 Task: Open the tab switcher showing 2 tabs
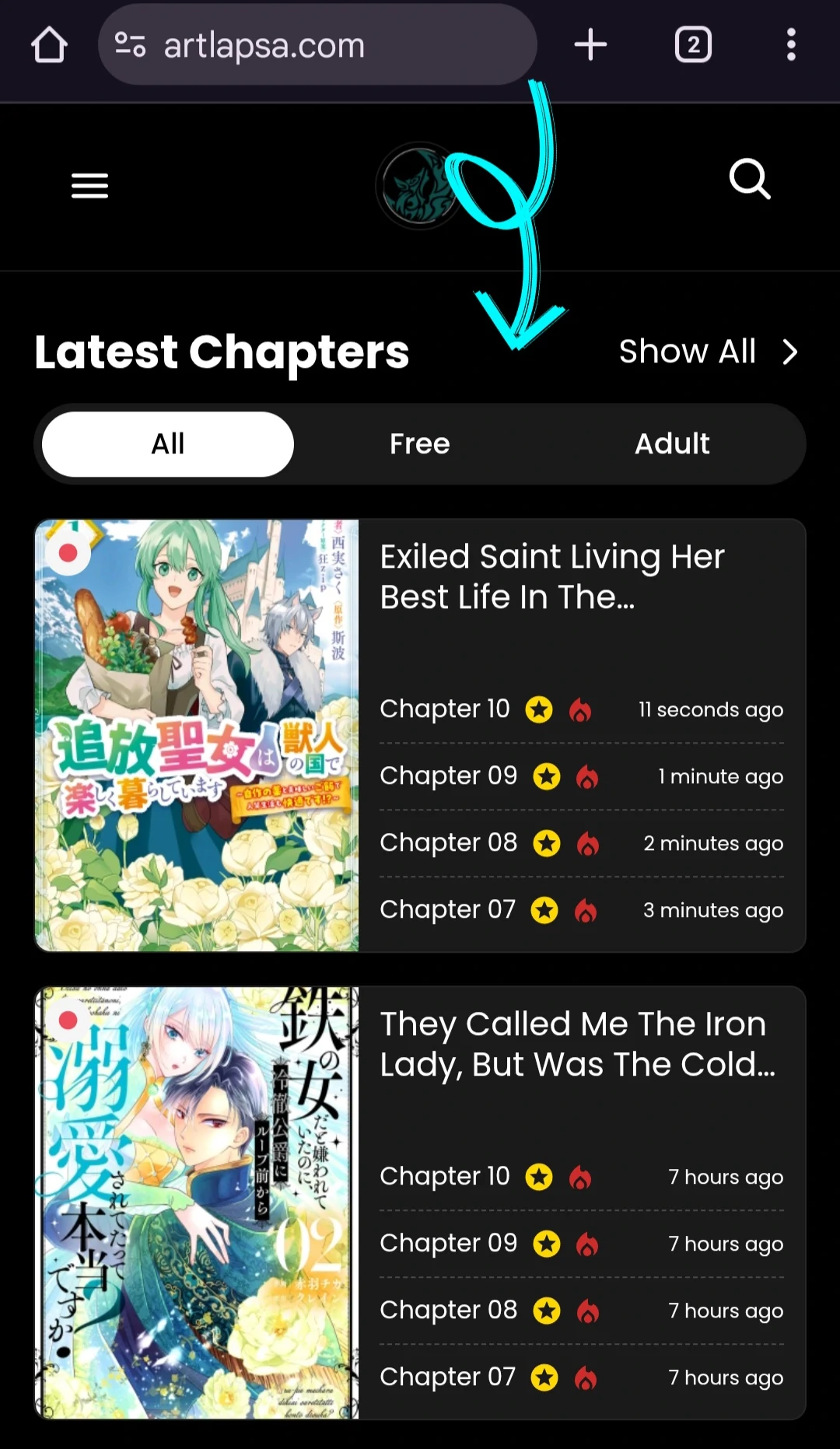click(x=692, y=44)
